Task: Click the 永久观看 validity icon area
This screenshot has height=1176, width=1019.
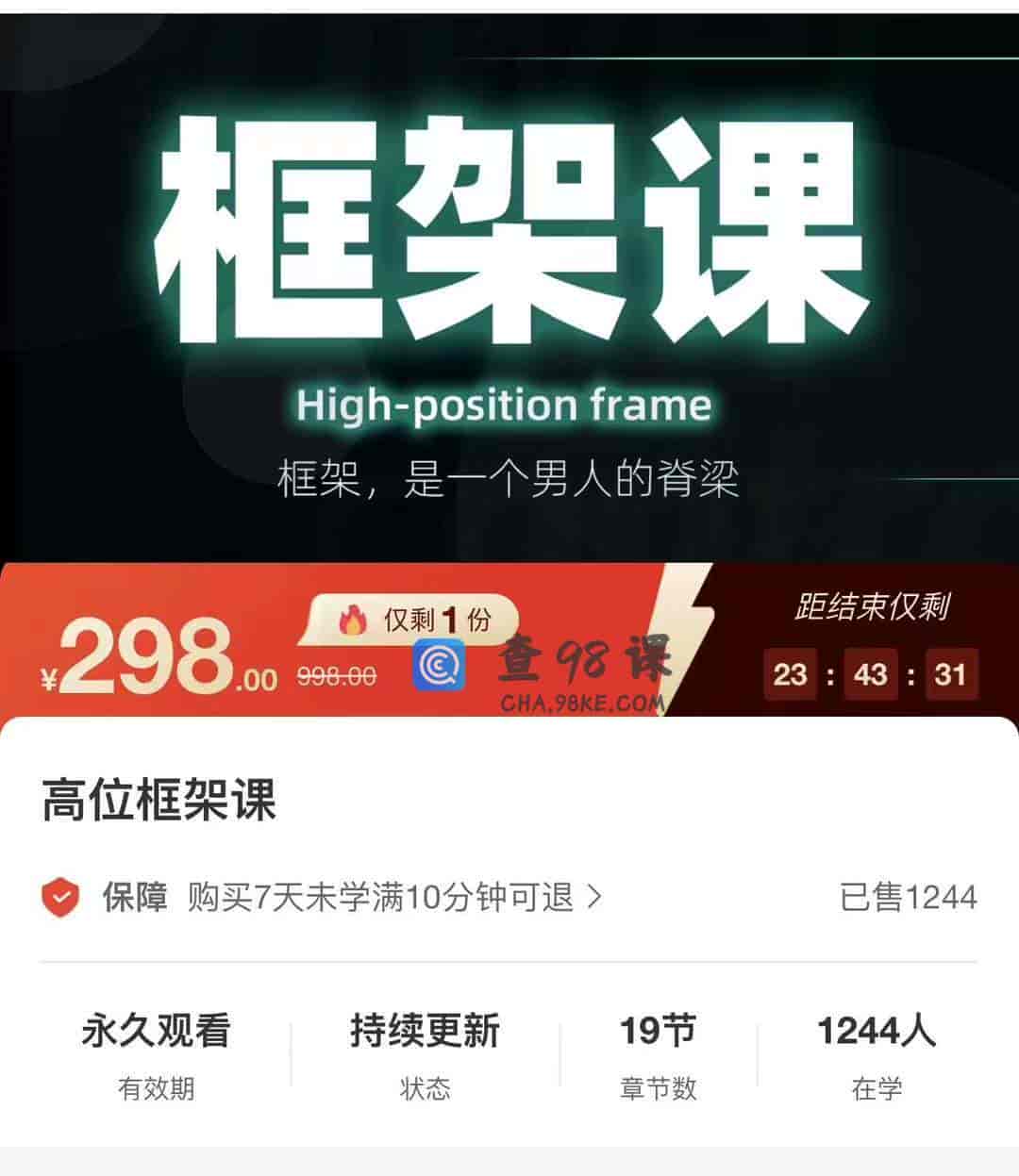Action: 154,1055
